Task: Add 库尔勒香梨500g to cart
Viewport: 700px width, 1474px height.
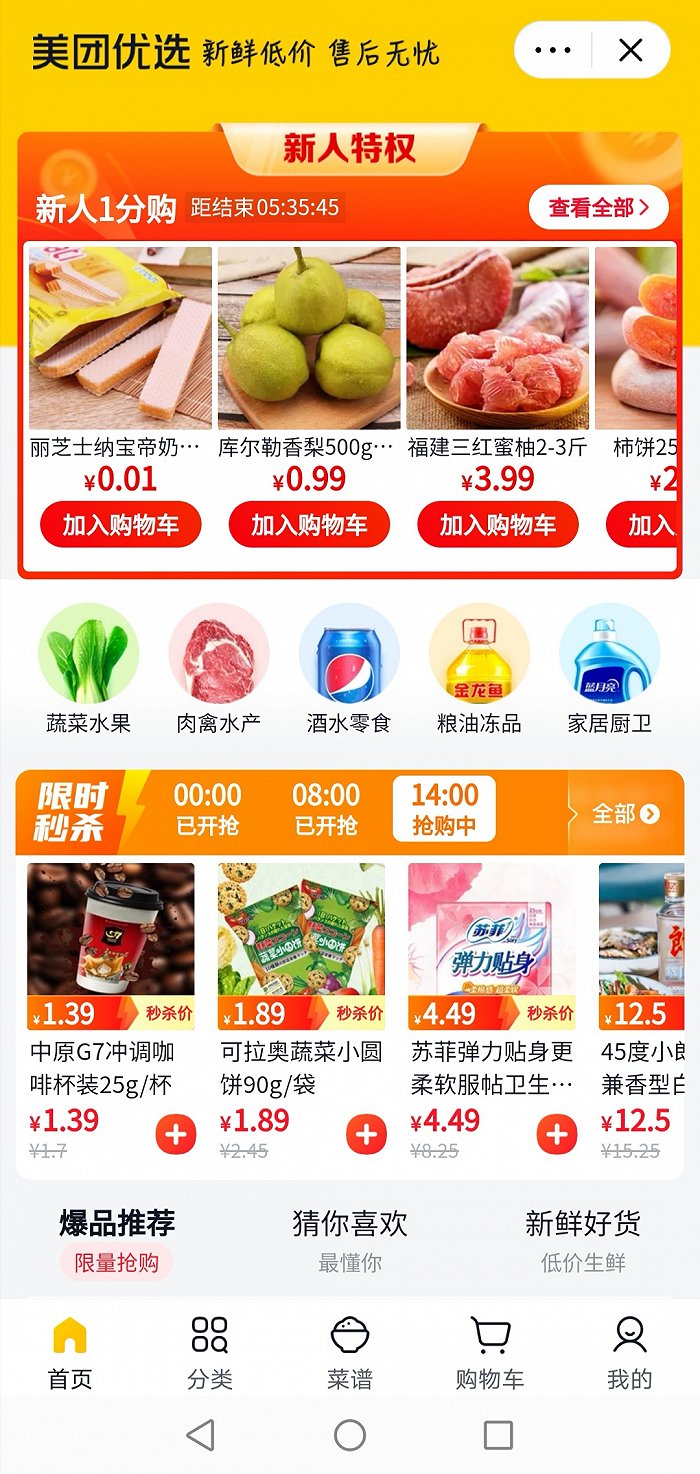Action: [309, 524]
